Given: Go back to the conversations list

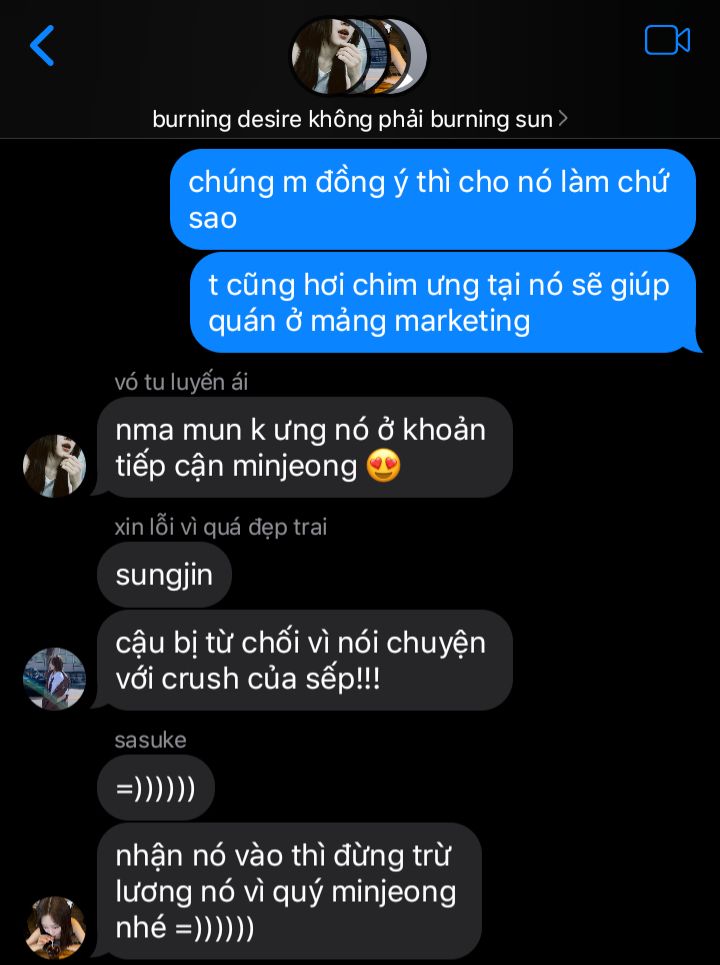Looking at the screenshot, I should (x=42, y=46).
